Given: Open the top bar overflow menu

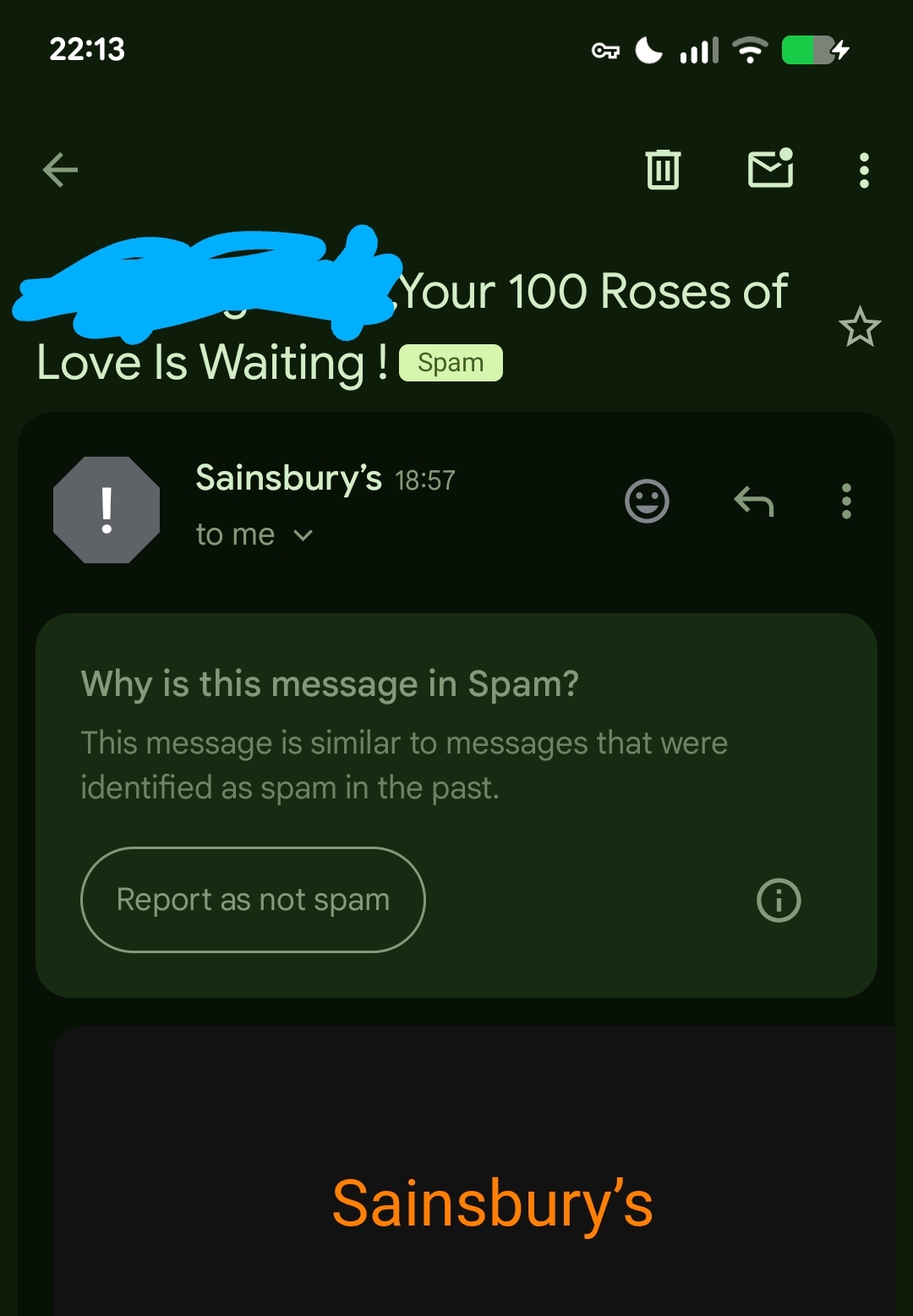Looking at the screenshot, I should (863, 170).
